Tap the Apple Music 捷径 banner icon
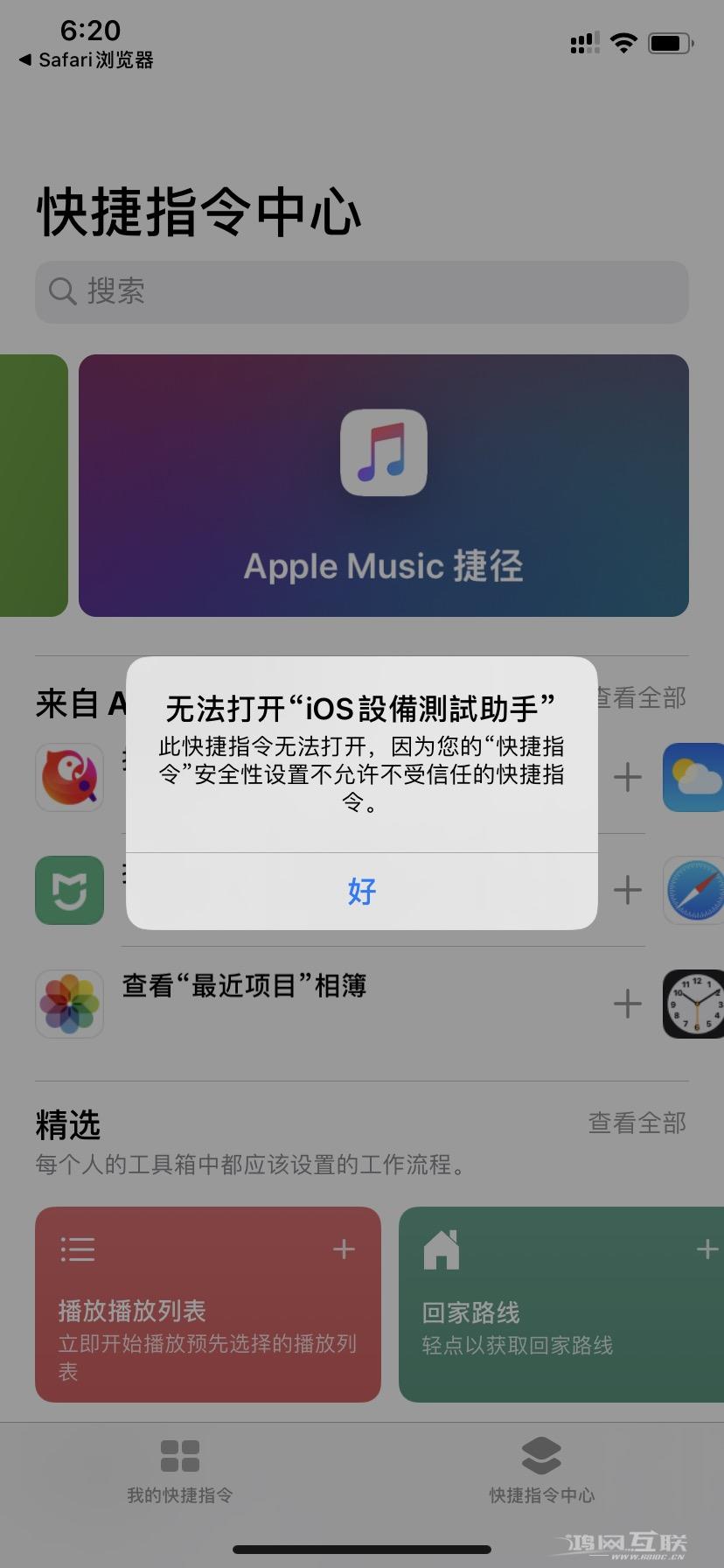 click(384, 453)
